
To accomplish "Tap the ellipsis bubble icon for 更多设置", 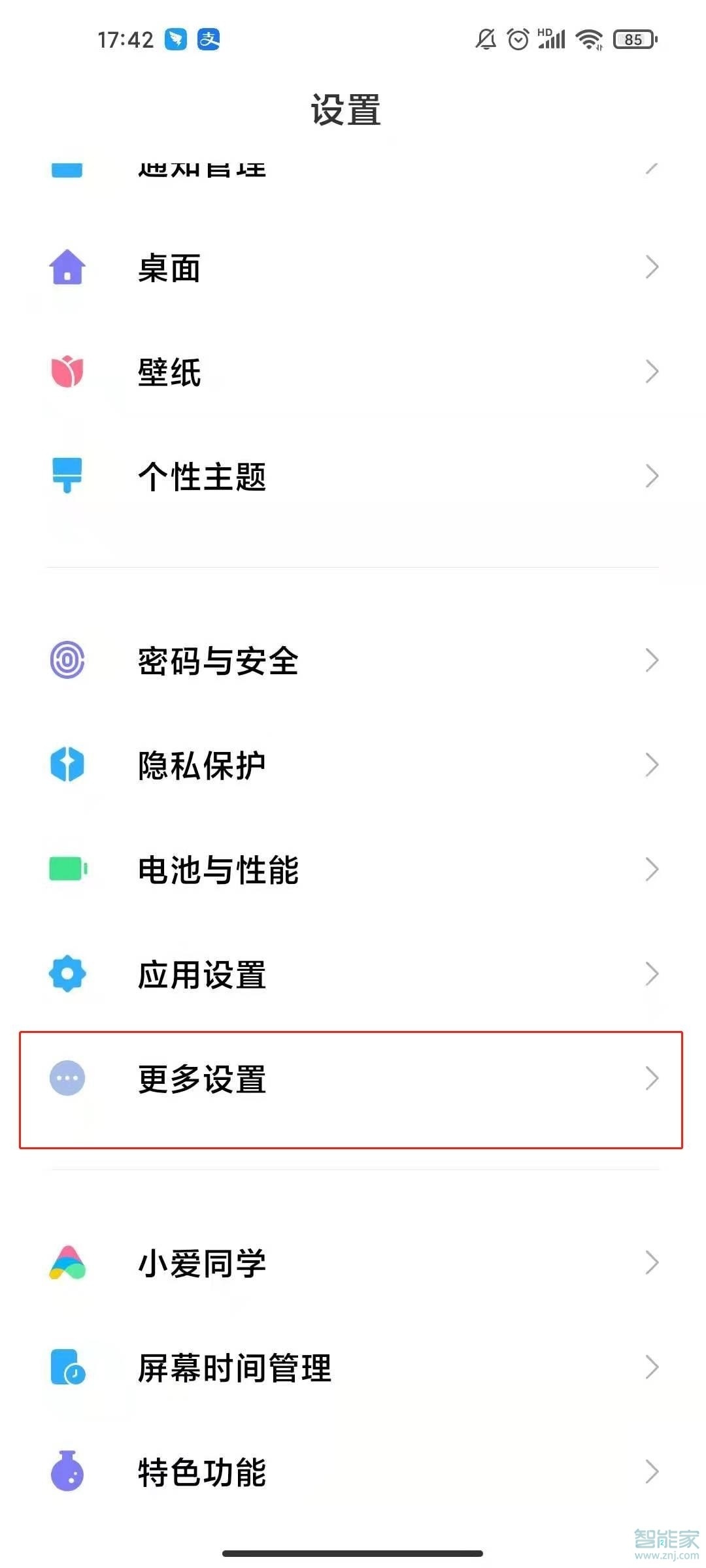I will click(65, 1078).
